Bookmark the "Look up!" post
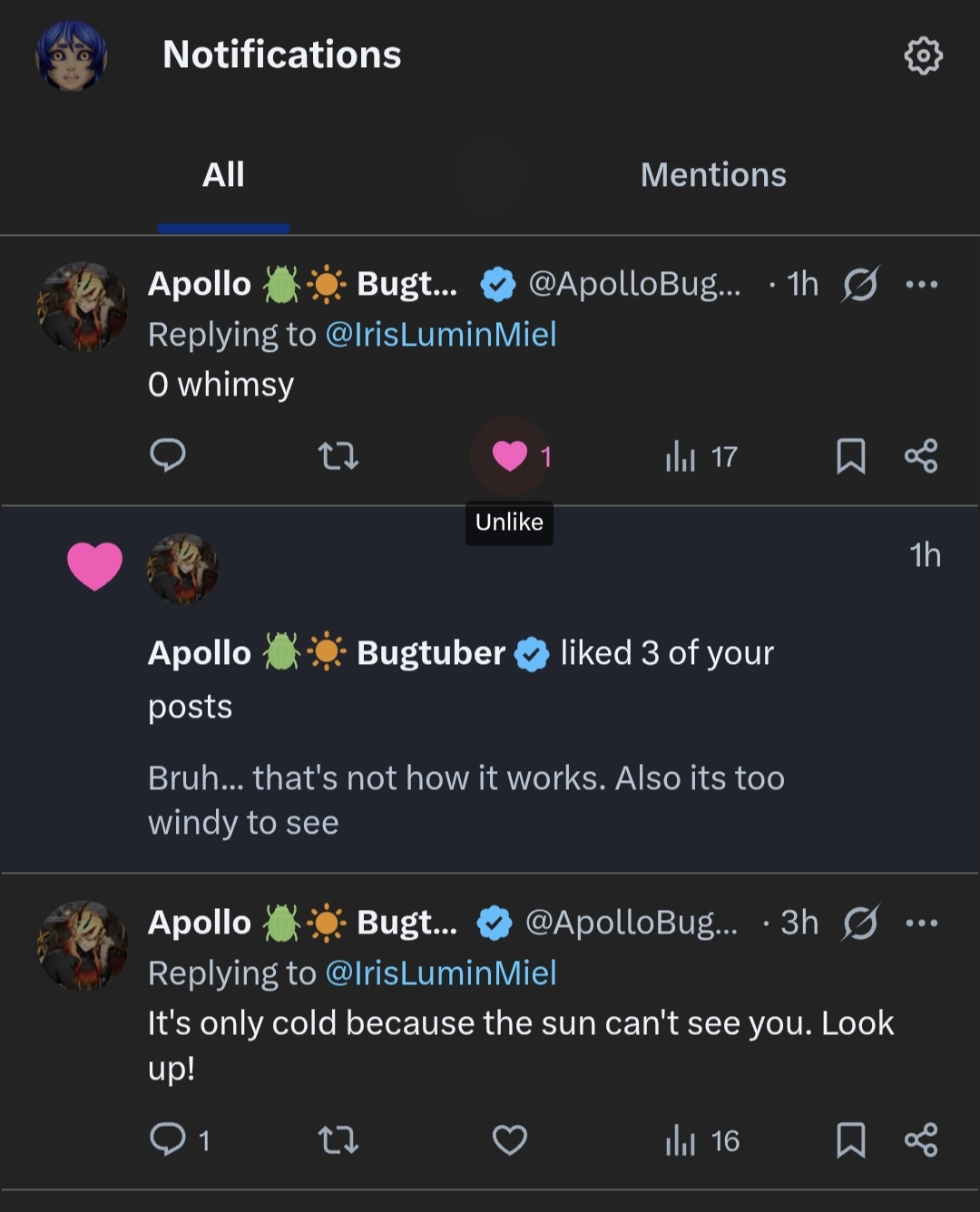Screen dimensions: 980x1212 click(x=850, y=1139)
